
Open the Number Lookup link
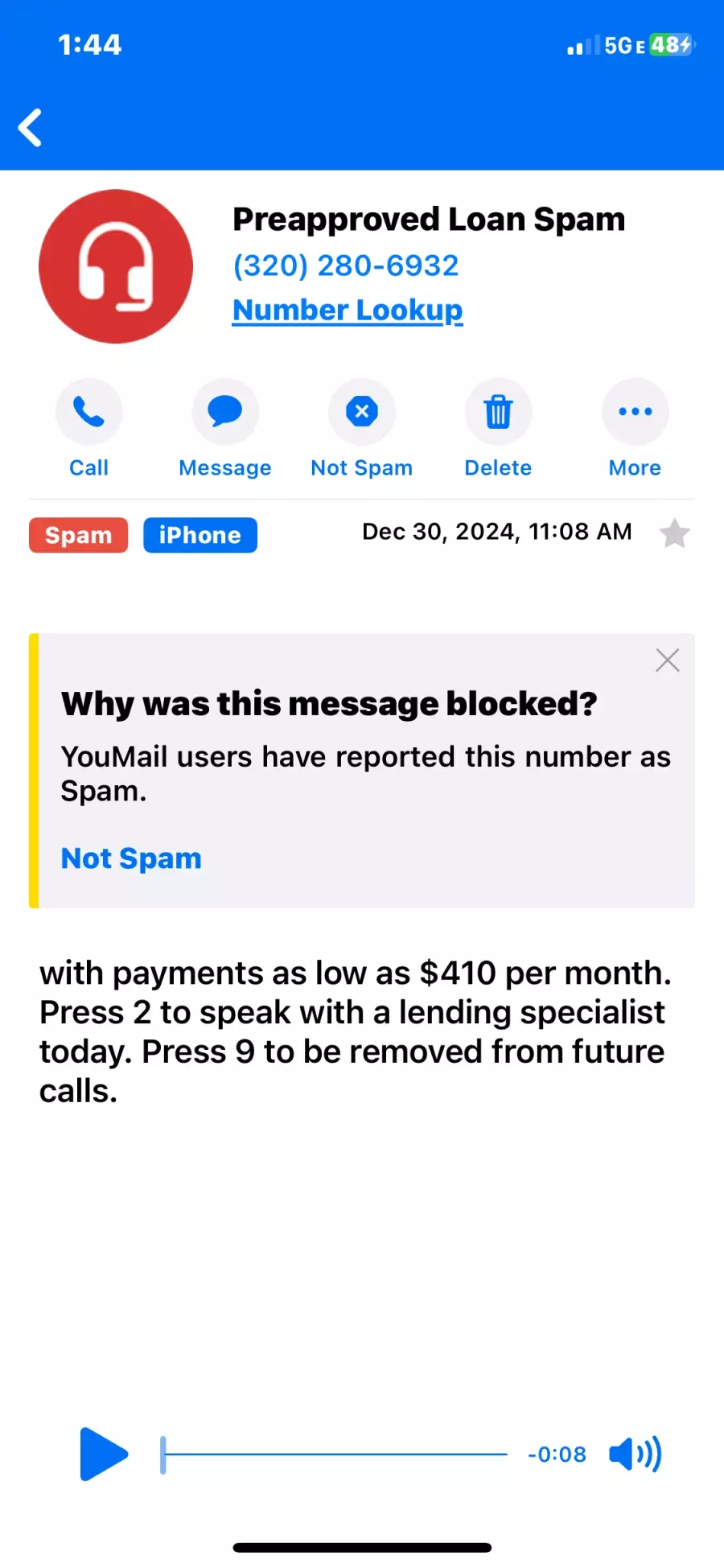coord(348,310)
